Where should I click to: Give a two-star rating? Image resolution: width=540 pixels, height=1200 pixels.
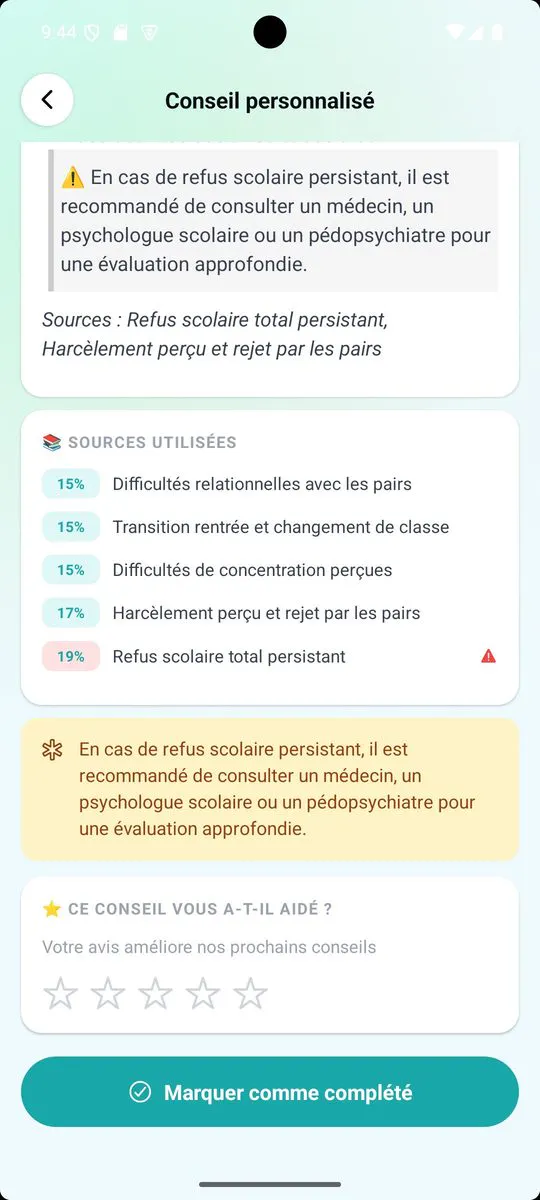coord(108,993)
